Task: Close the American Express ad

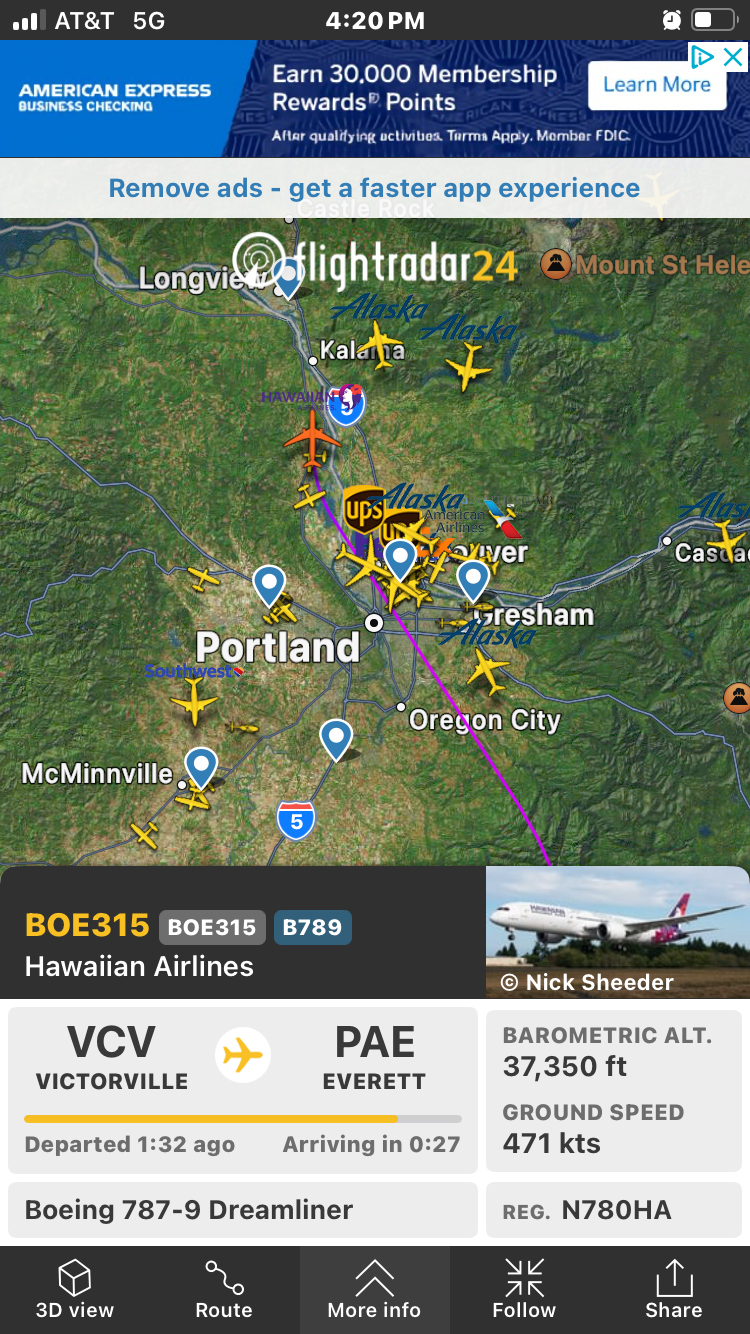Action: point(734,57)
